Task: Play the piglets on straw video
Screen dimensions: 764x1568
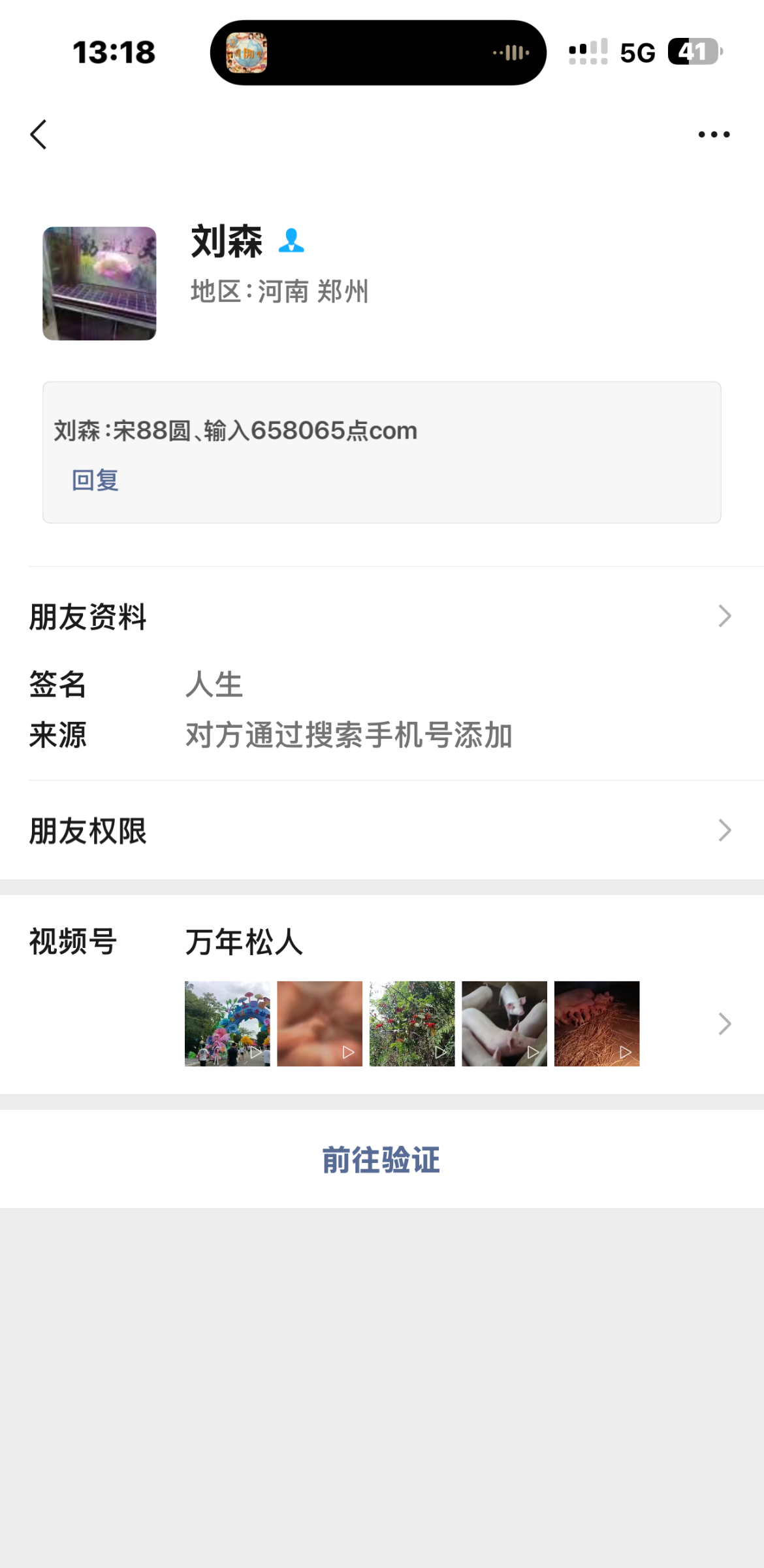Action: pos(597,1024)
